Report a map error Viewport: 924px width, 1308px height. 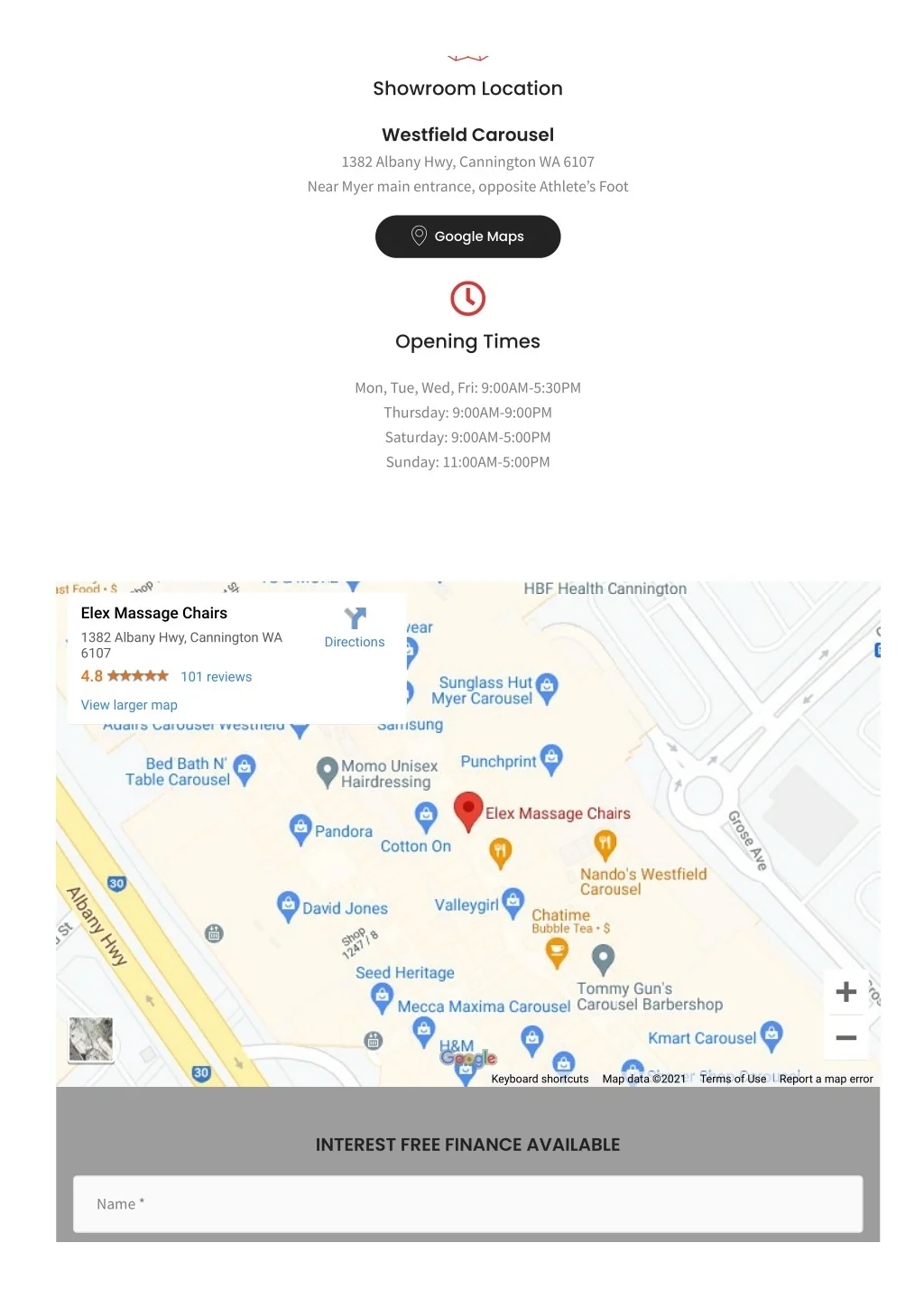pyautogui.click(x=826, y=1079)
